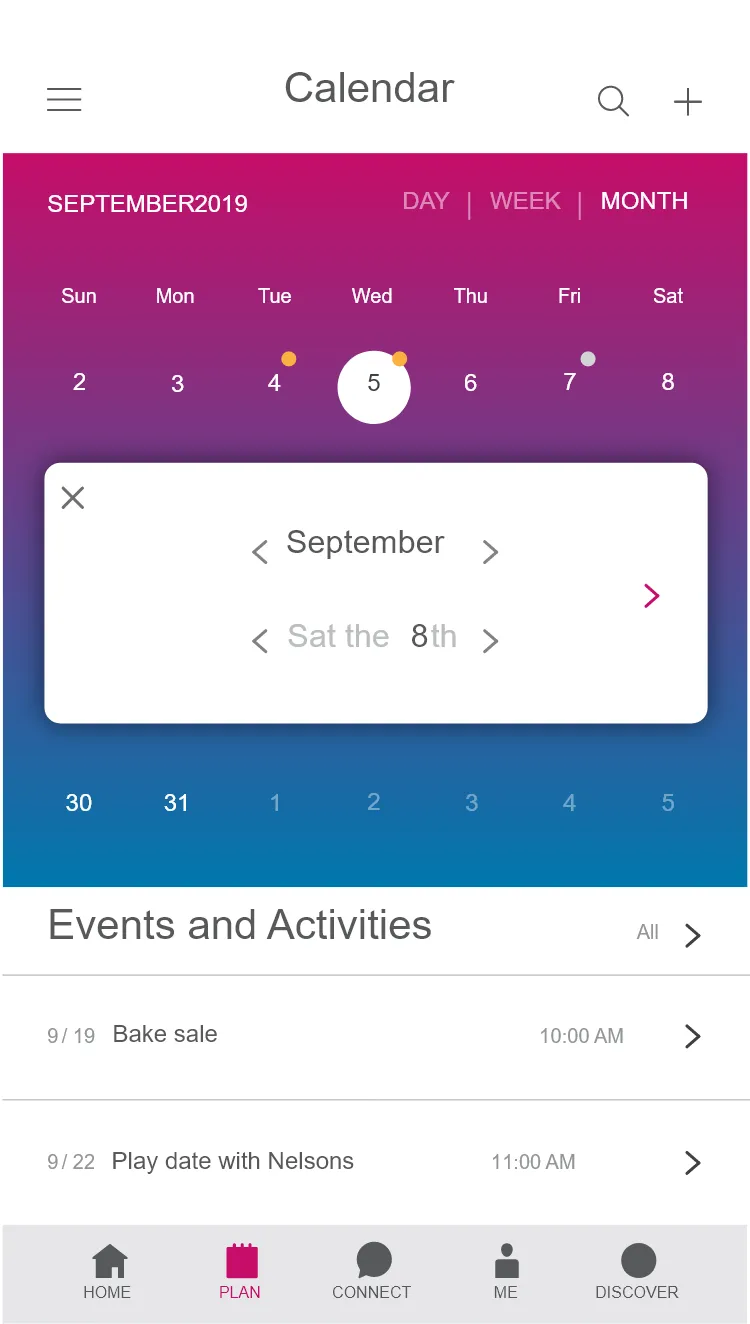This screenshot has height=1324, width=750.
Task: Go to the HOME tab
Action: click(x=108, y=1272)
